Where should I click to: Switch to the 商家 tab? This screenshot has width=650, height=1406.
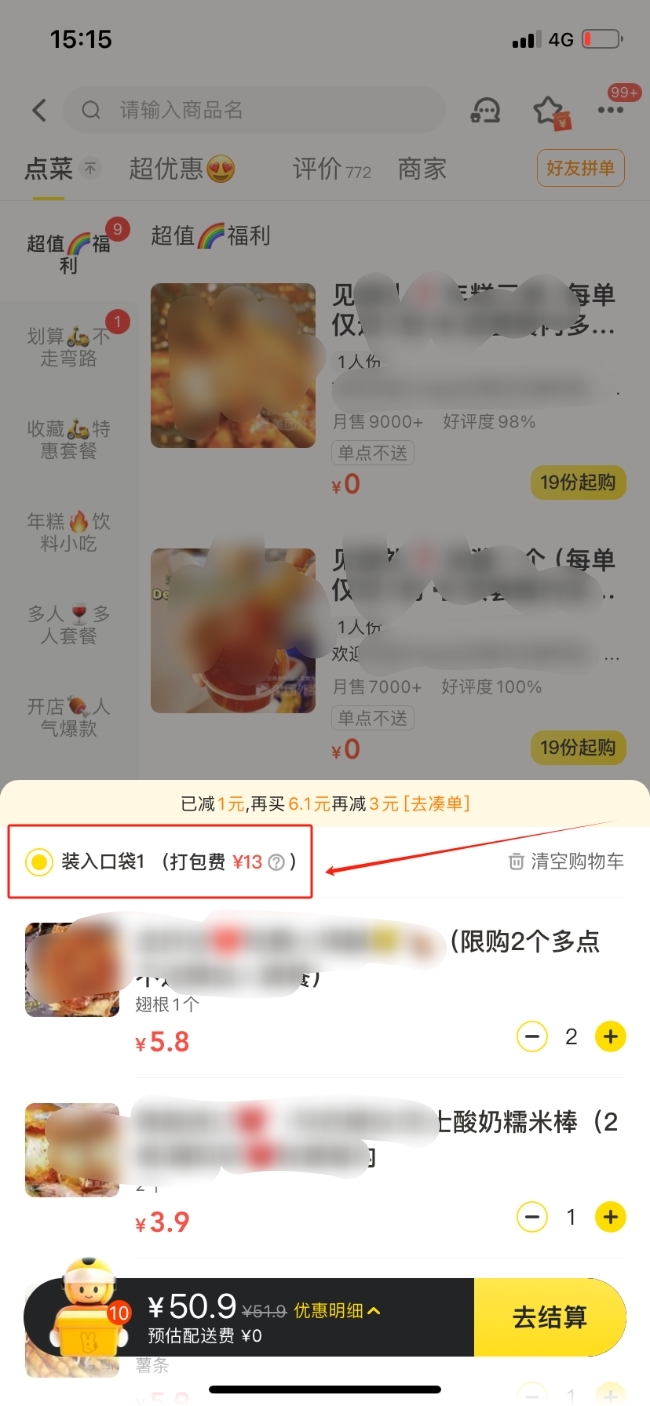click(x=421, y=169)
